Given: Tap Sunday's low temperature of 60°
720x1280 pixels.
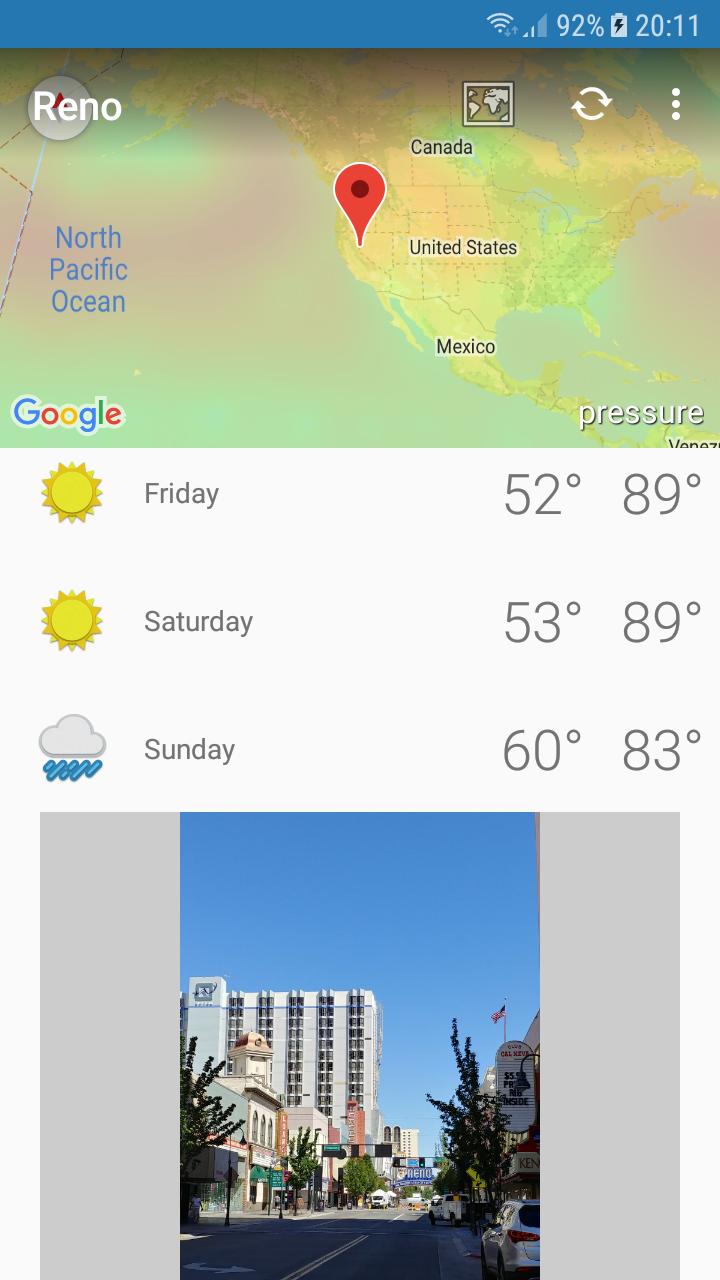Looking at the screenshot, I should pos(540,749).
